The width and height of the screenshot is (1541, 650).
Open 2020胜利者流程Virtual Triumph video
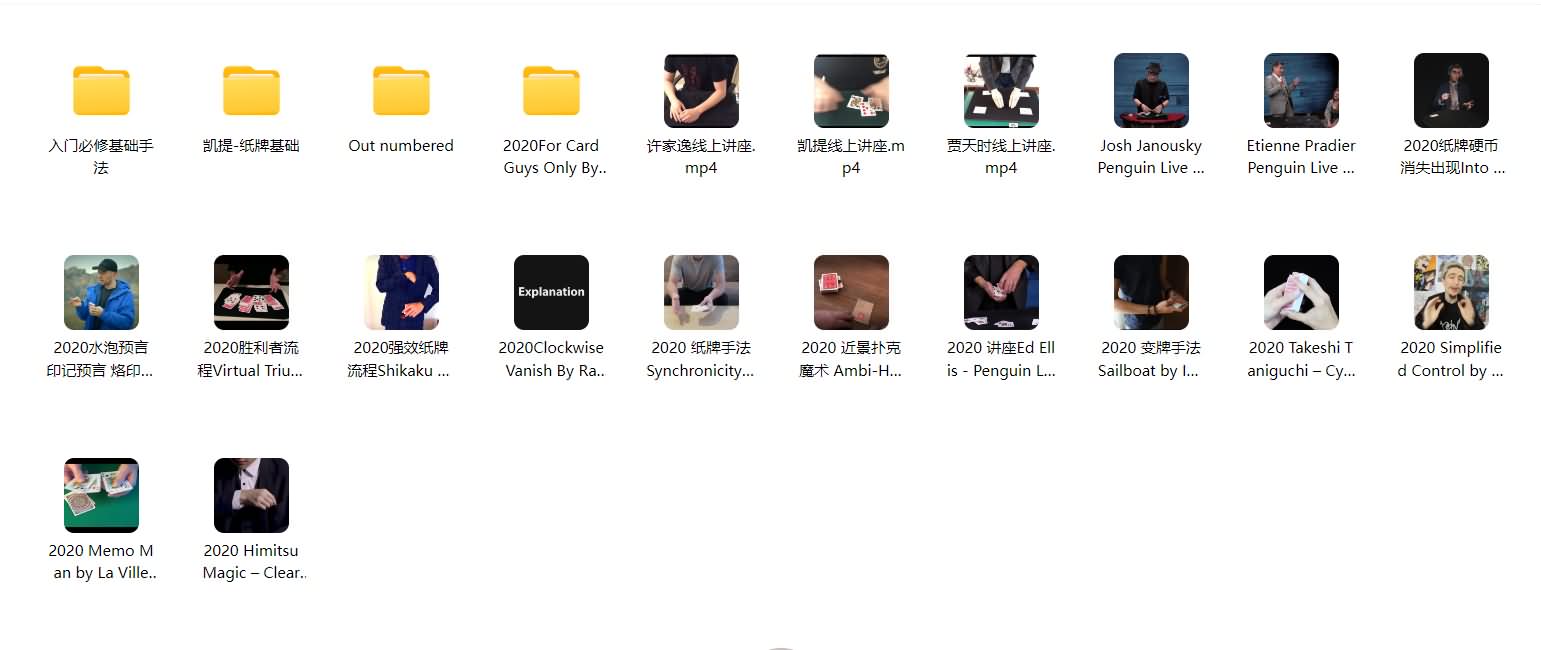click(x=251, y=292)
